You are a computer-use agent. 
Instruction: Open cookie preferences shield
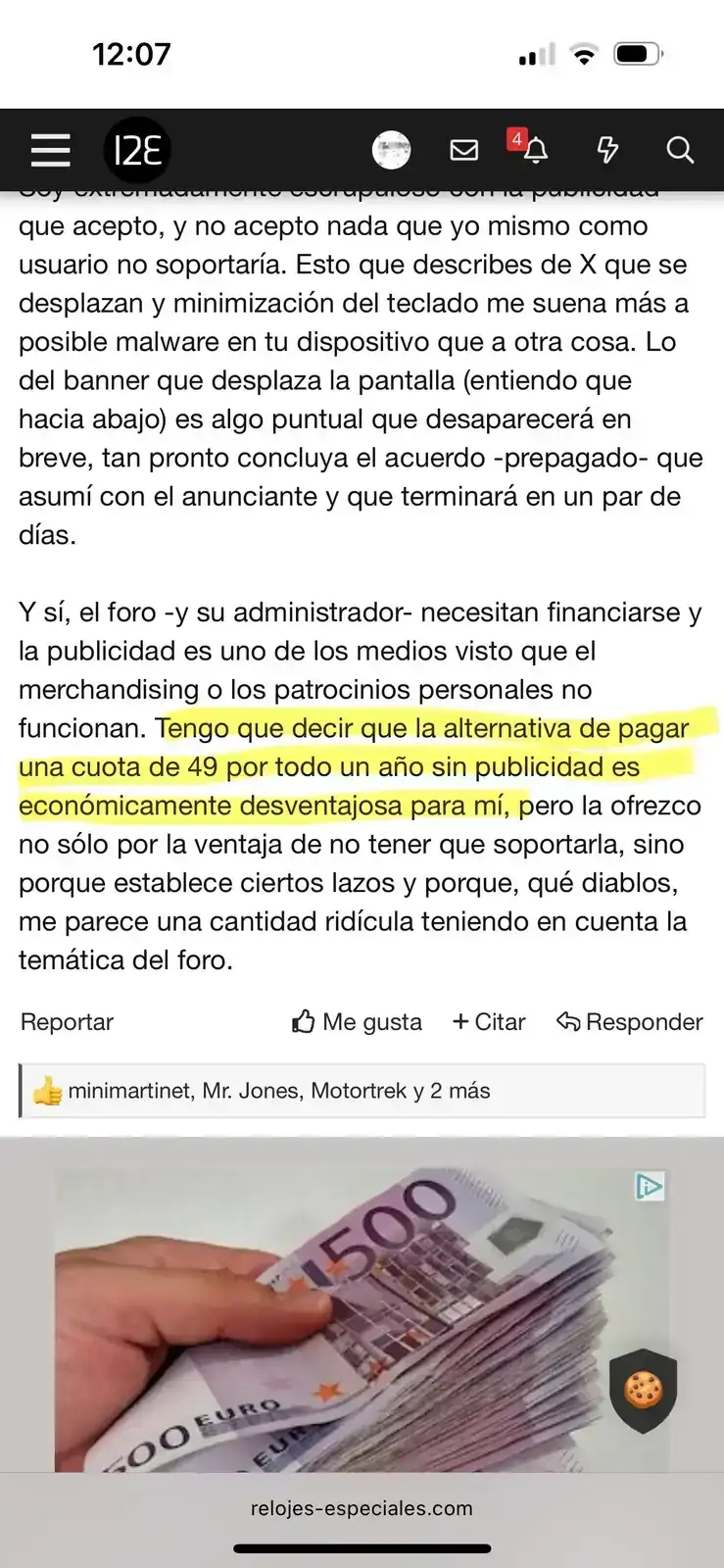644,1390
